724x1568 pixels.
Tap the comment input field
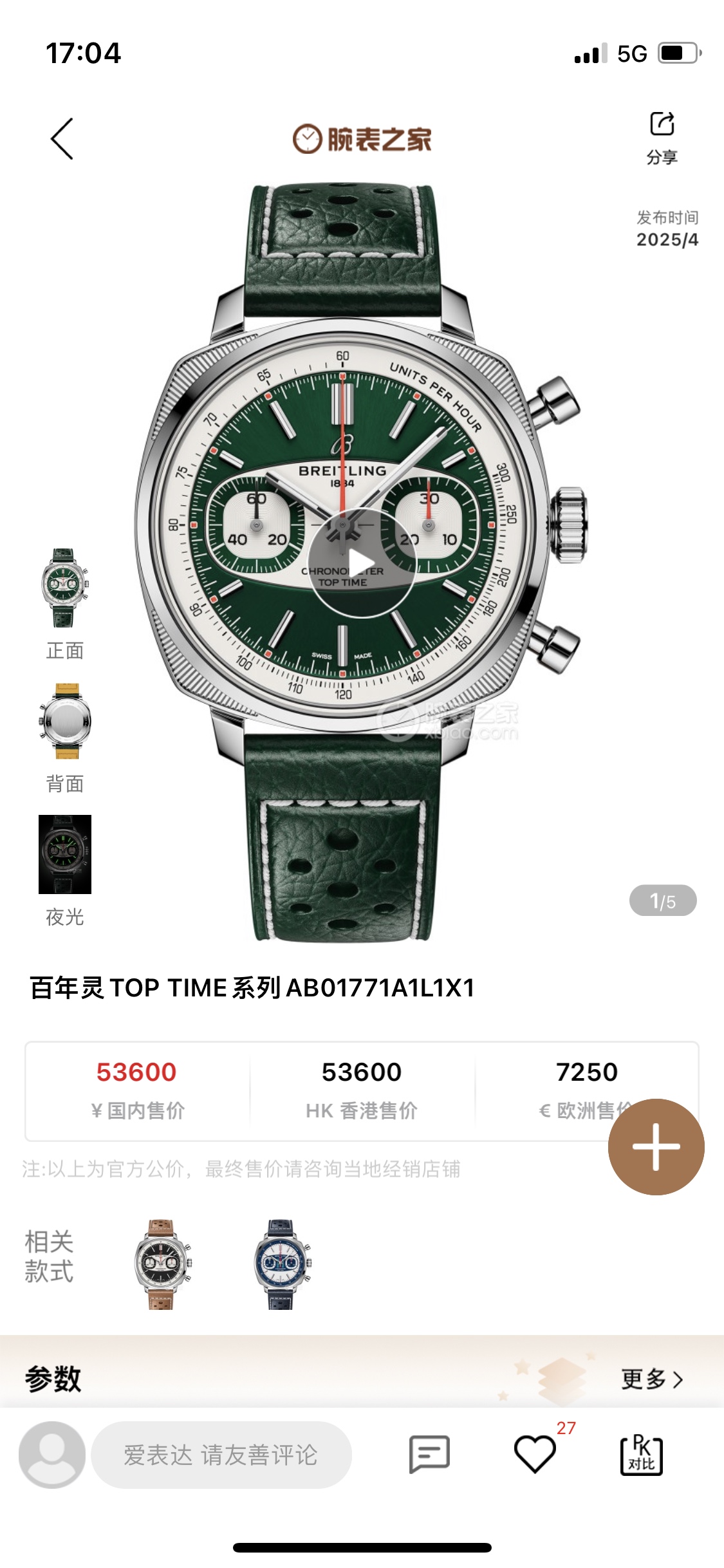click(221, 1455)
